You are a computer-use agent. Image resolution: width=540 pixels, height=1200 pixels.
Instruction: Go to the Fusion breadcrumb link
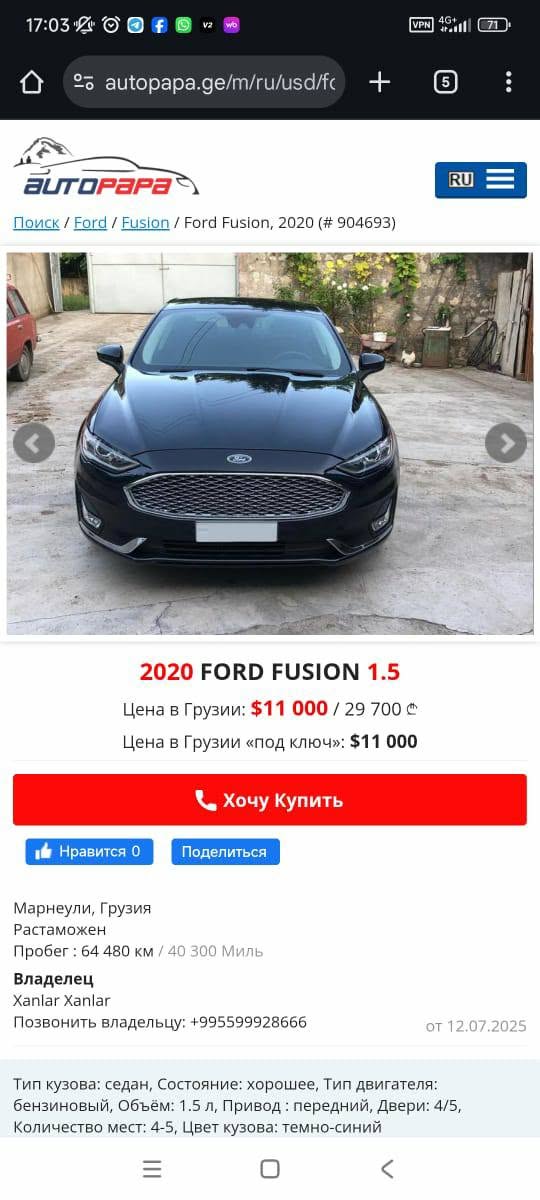[x=145, y=222]
